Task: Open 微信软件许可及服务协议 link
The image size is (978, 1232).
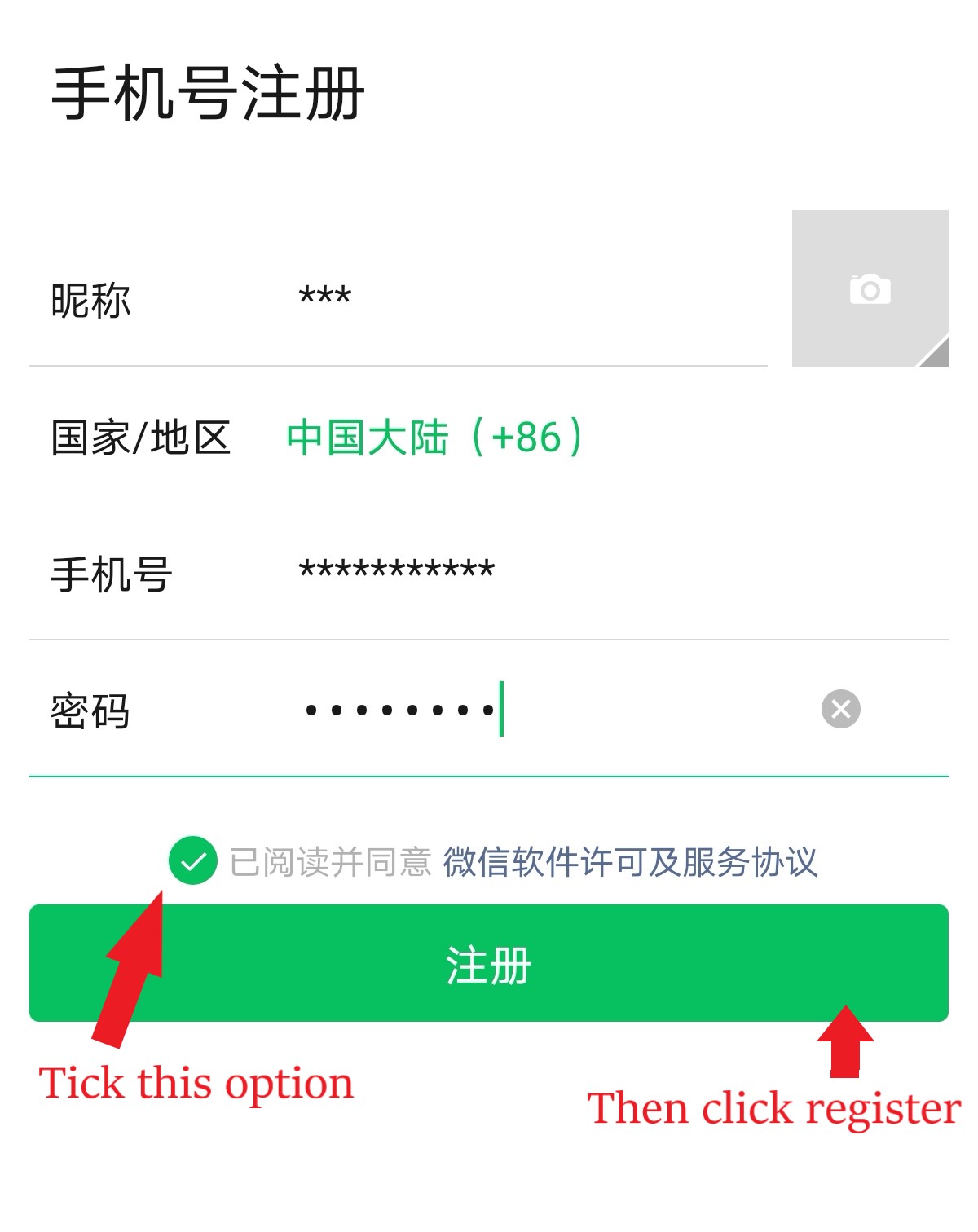Action: pyautogui.click(x=629, y=862)
